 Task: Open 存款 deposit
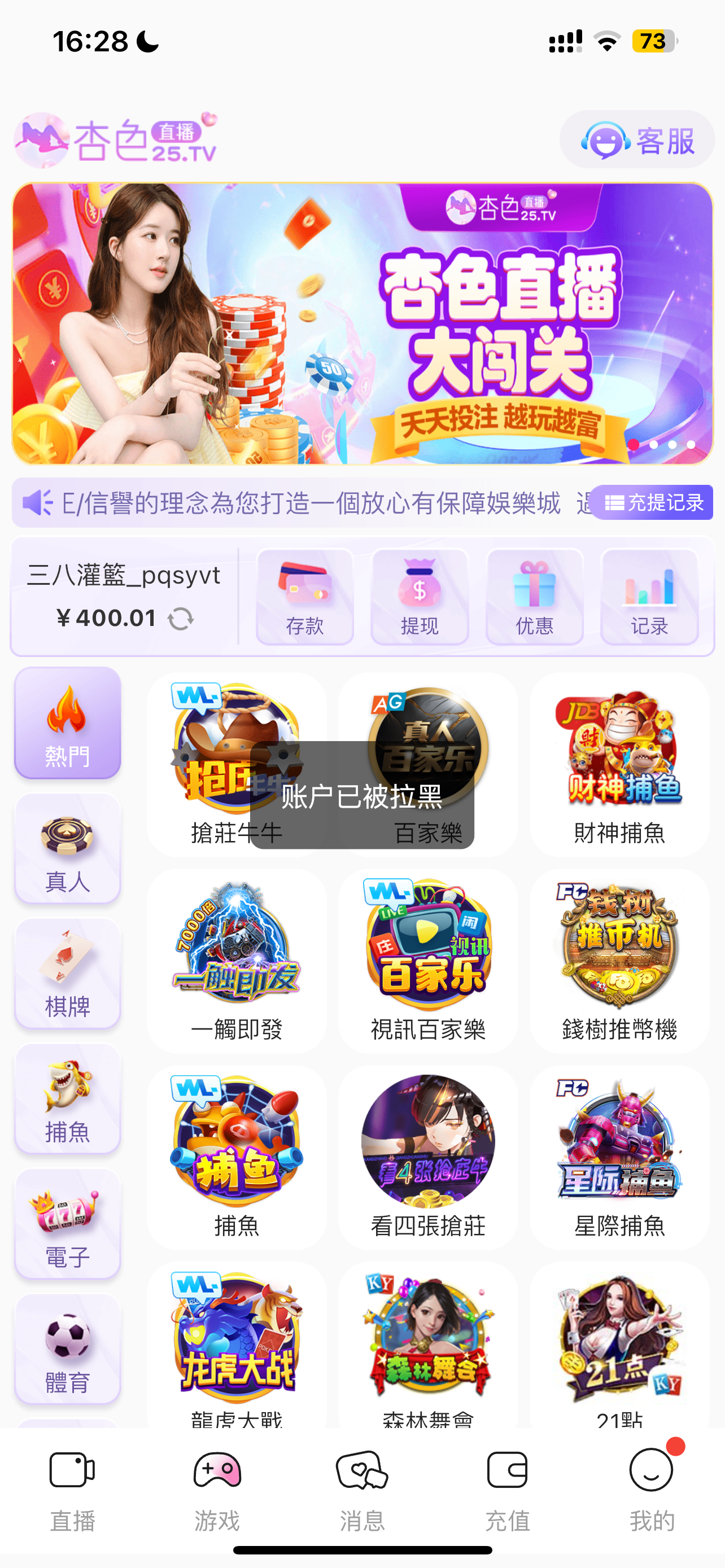(305, 597)
